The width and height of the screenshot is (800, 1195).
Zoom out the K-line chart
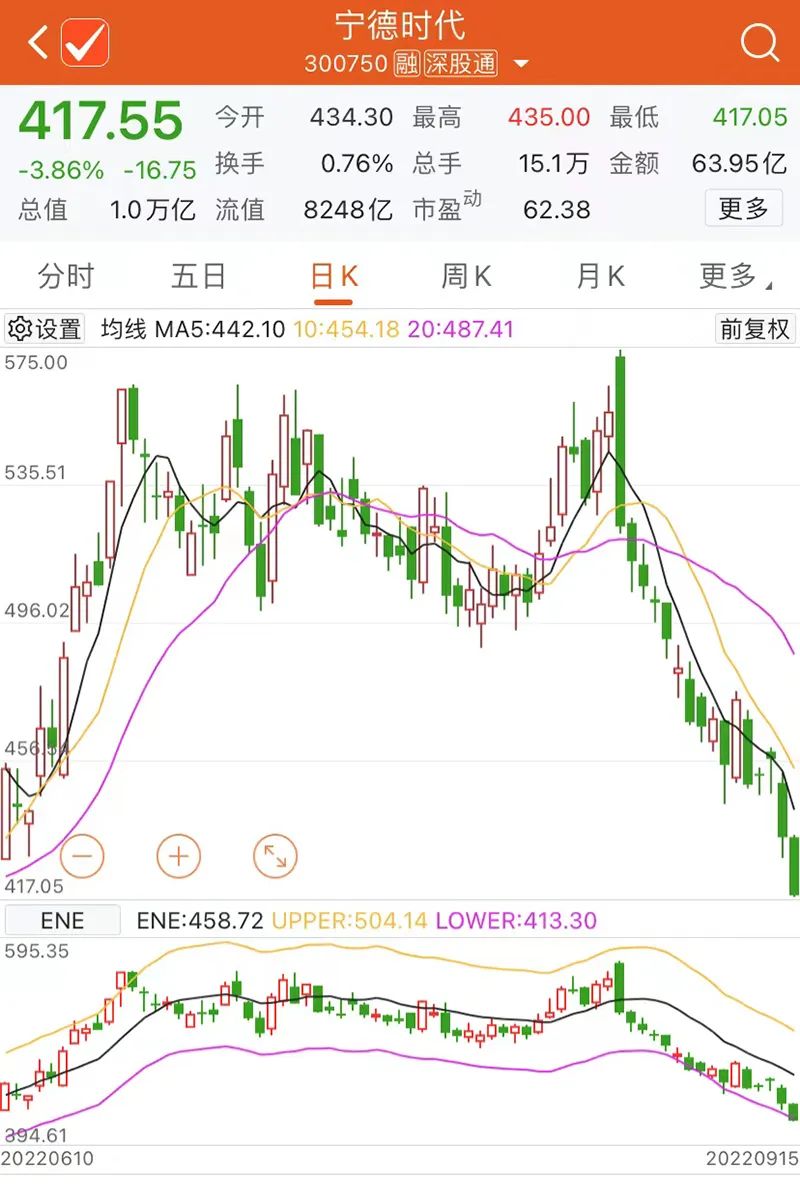[x=82, y=856]
